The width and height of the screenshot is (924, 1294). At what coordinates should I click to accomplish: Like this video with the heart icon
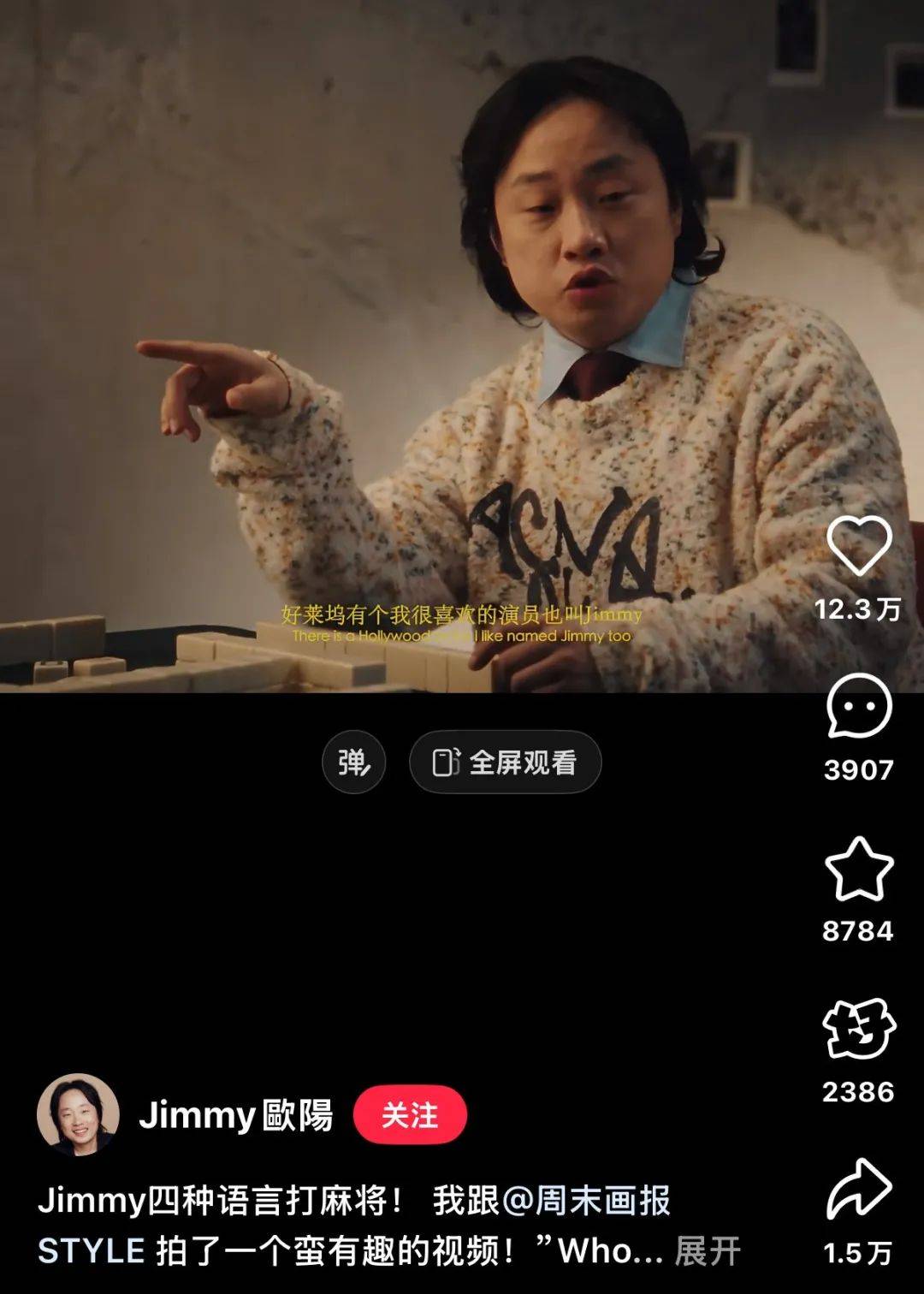point(858,545)
